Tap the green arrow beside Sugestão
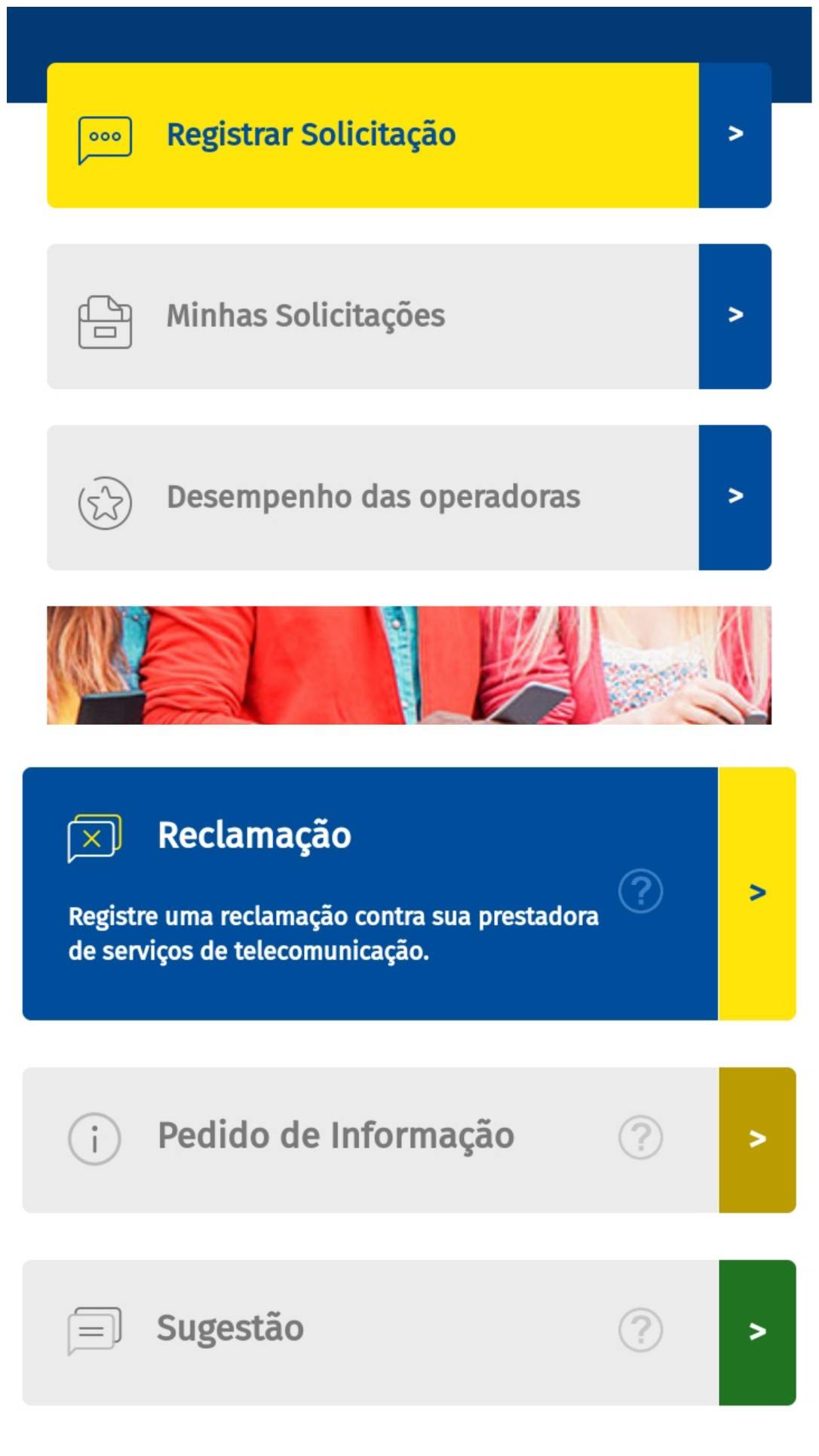 point(757,1332)
